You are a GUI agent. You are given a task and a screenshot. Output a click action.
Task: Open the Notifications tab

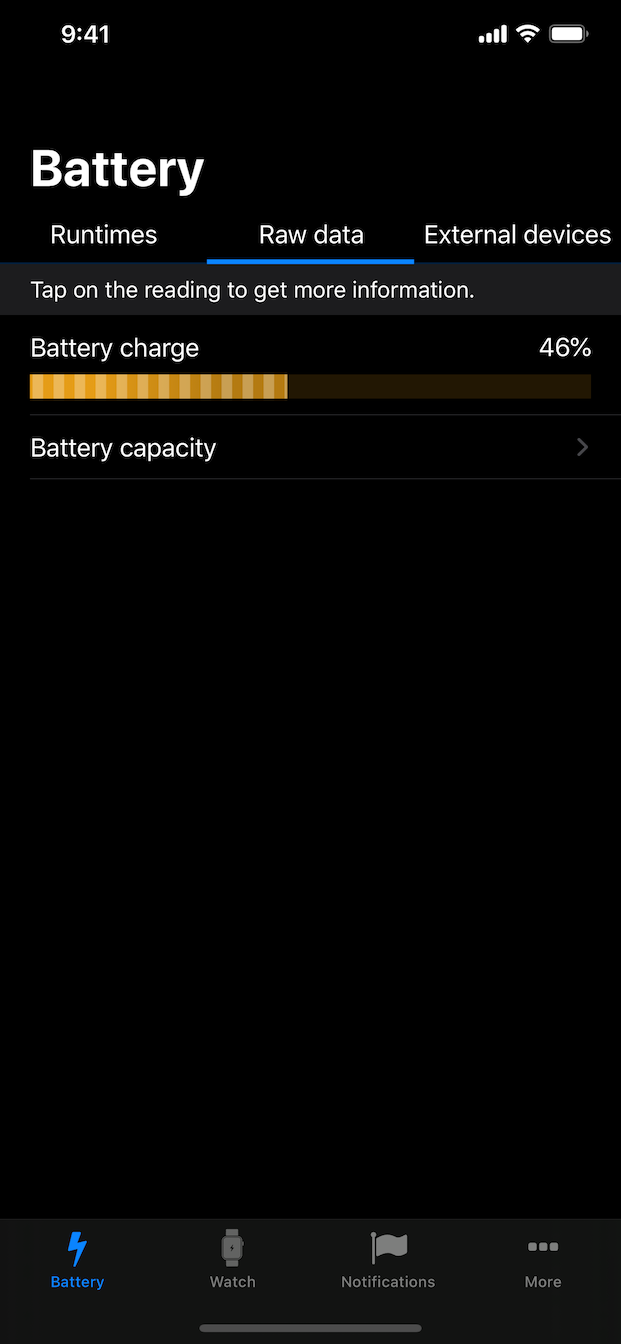tap(388, 1259)
